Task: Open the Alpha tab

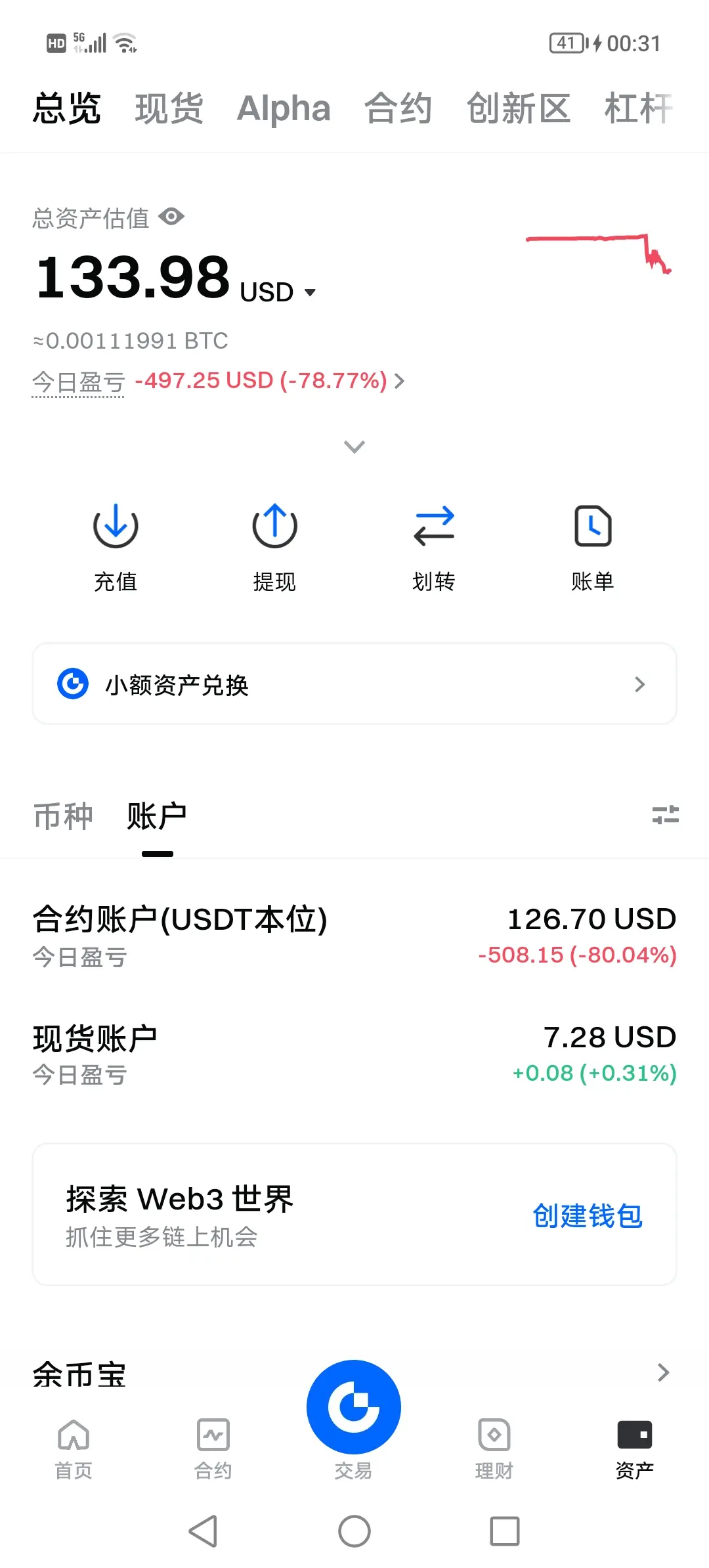Action: tap(284, 108)
